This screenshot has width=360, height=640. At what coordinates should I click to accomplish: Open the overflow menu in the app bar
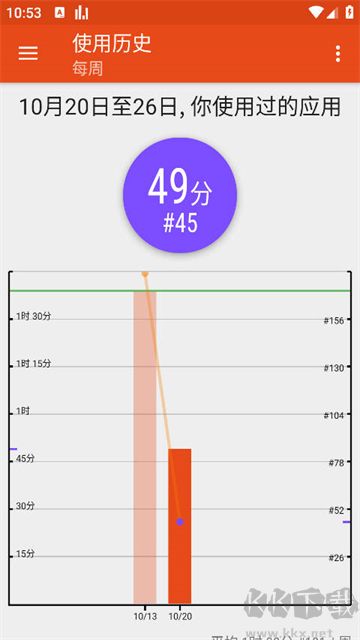(x=338, y=54)
